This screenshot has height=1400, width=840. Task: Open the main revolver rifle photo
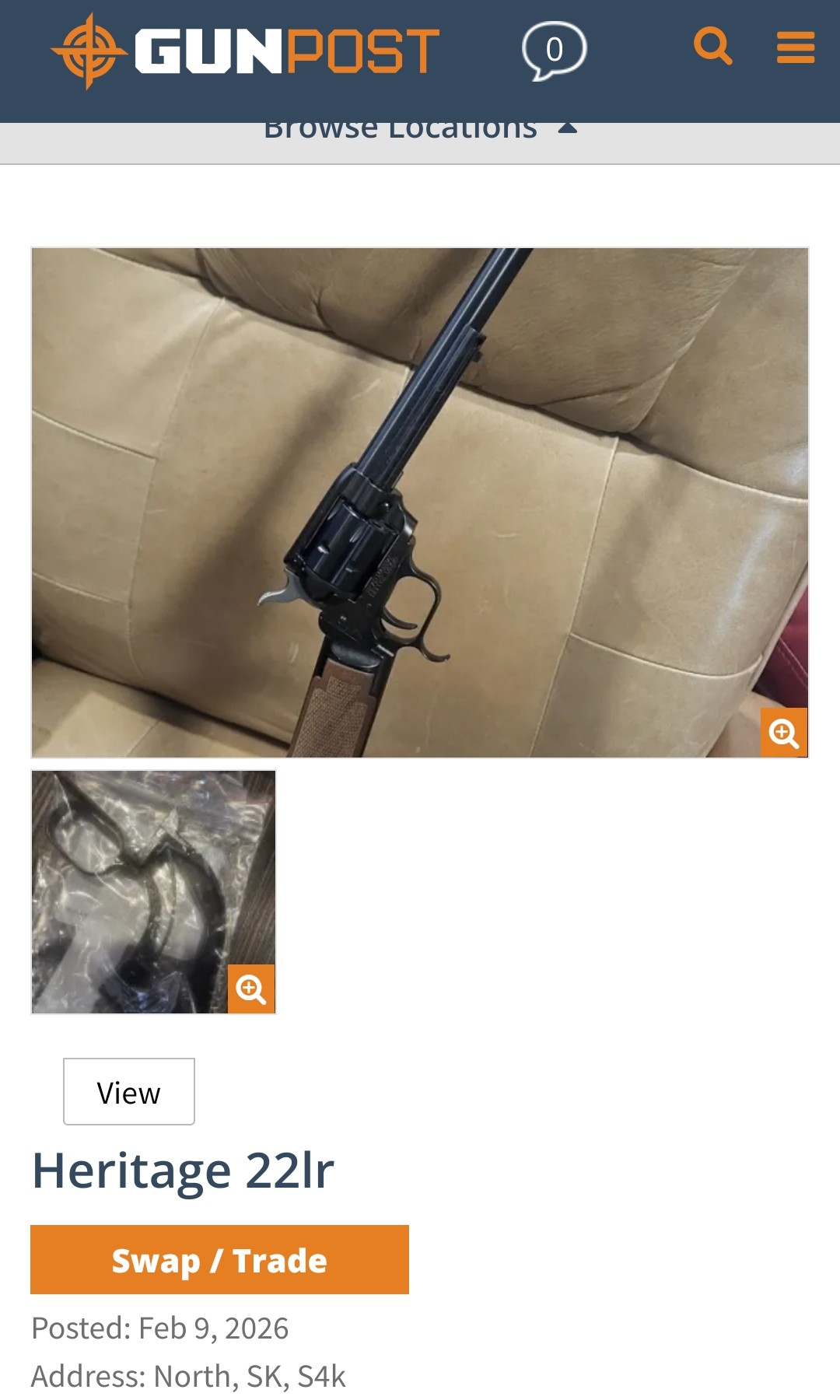point(420,502)
